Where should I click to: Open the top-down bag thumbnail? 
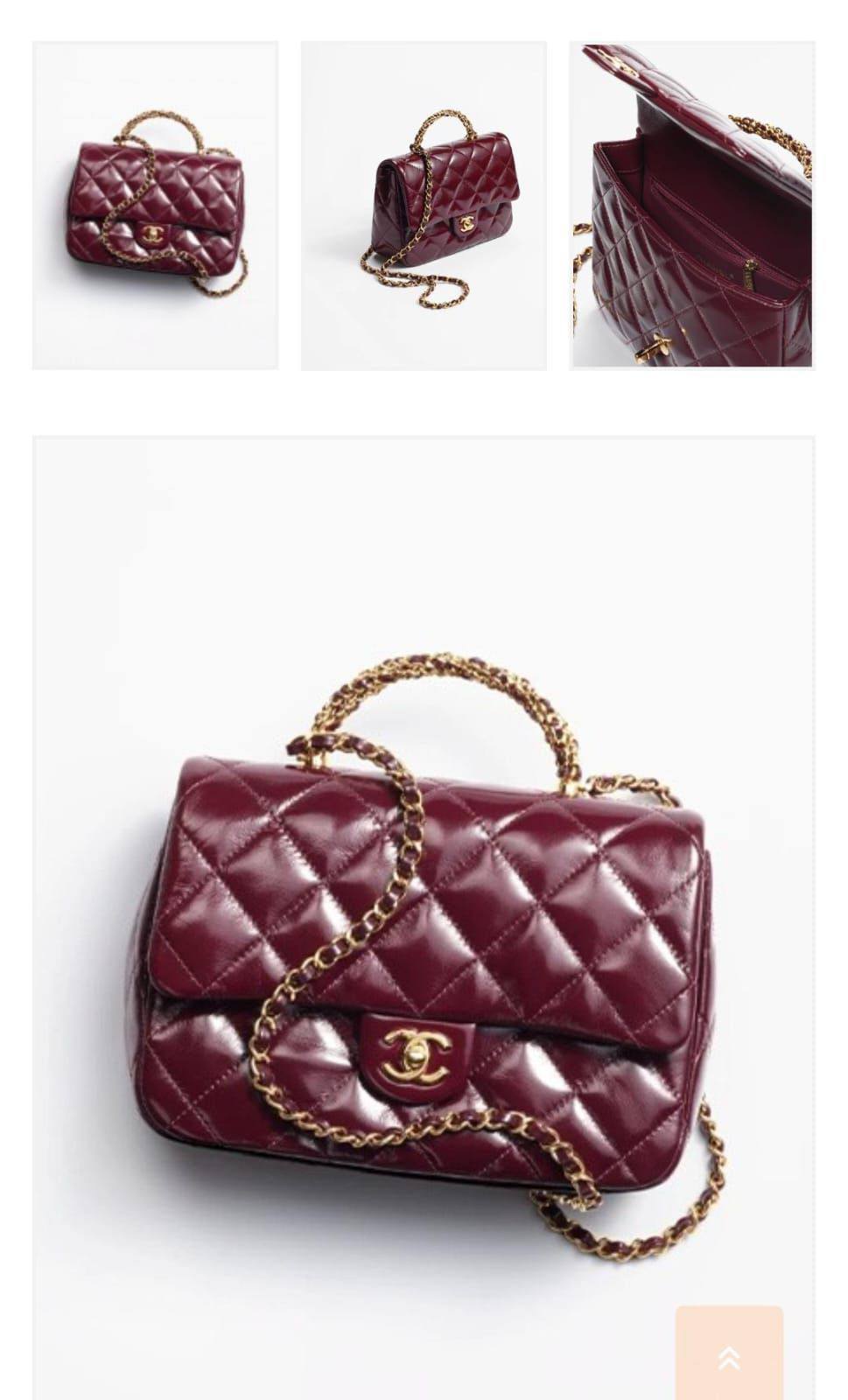tap(155, 206)
